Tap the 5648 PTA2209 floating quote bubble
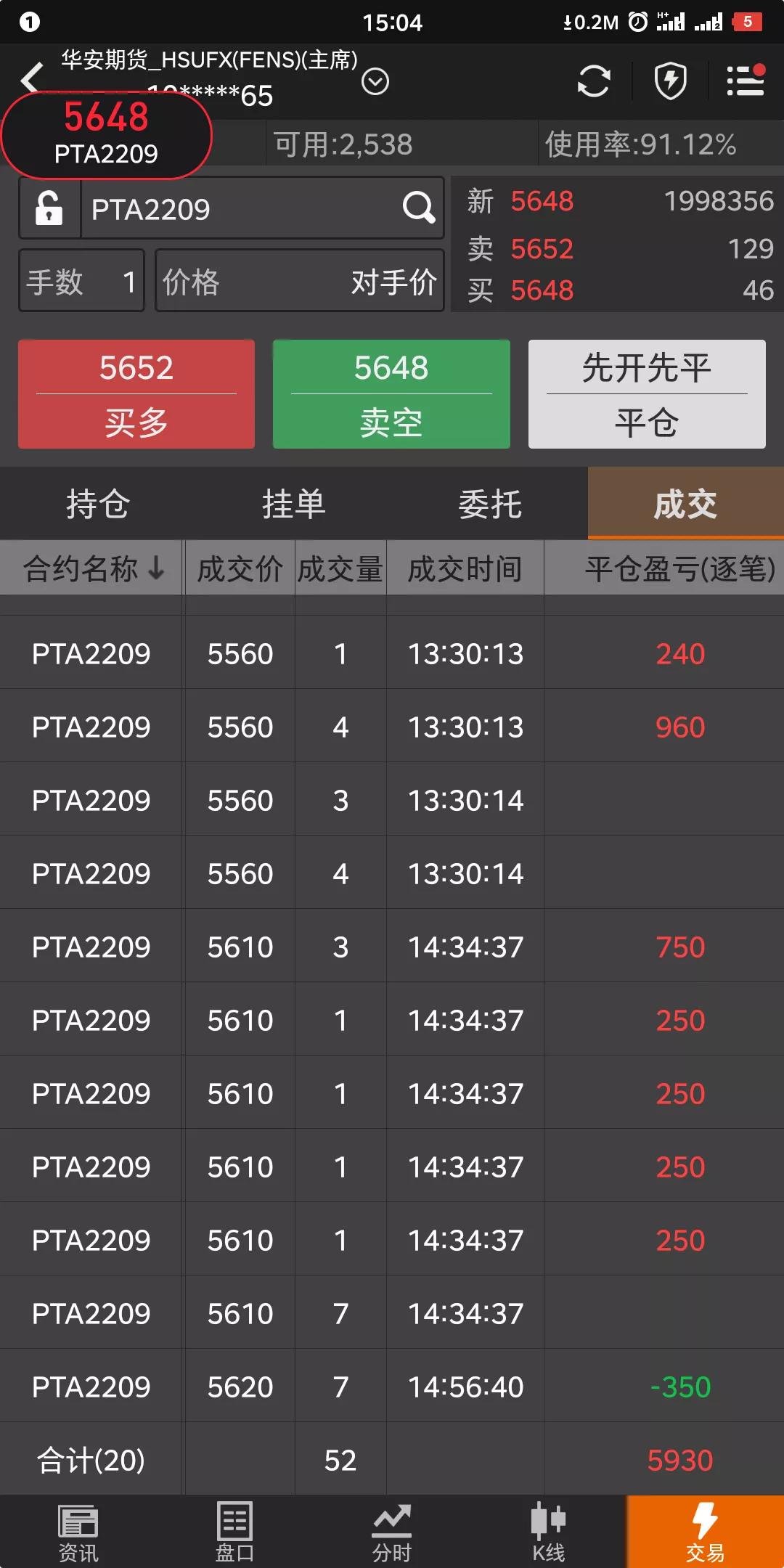 tap(106, 135)
